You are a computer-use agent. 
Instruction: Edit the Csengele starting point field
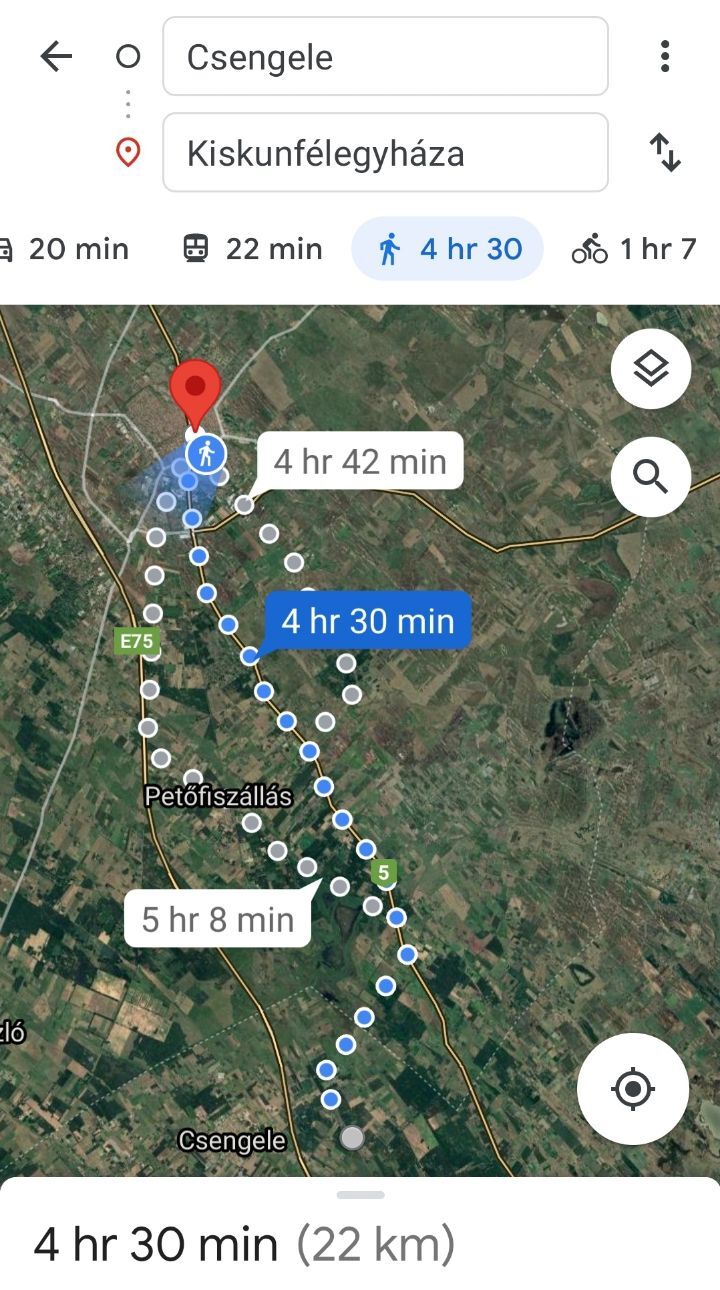click(385, 57)
